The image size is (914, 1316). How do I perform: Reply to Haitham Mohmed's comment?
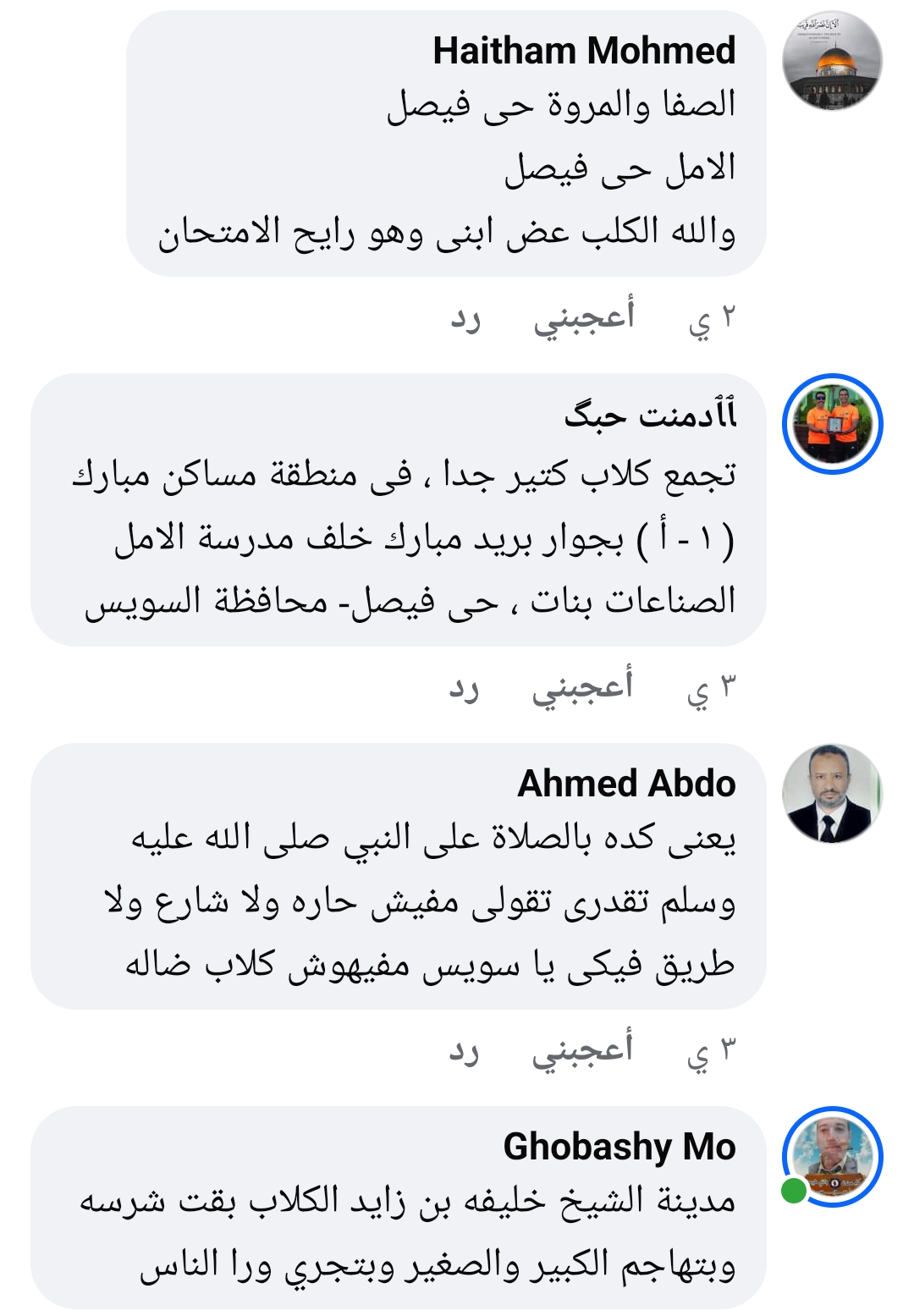(465, 318)
